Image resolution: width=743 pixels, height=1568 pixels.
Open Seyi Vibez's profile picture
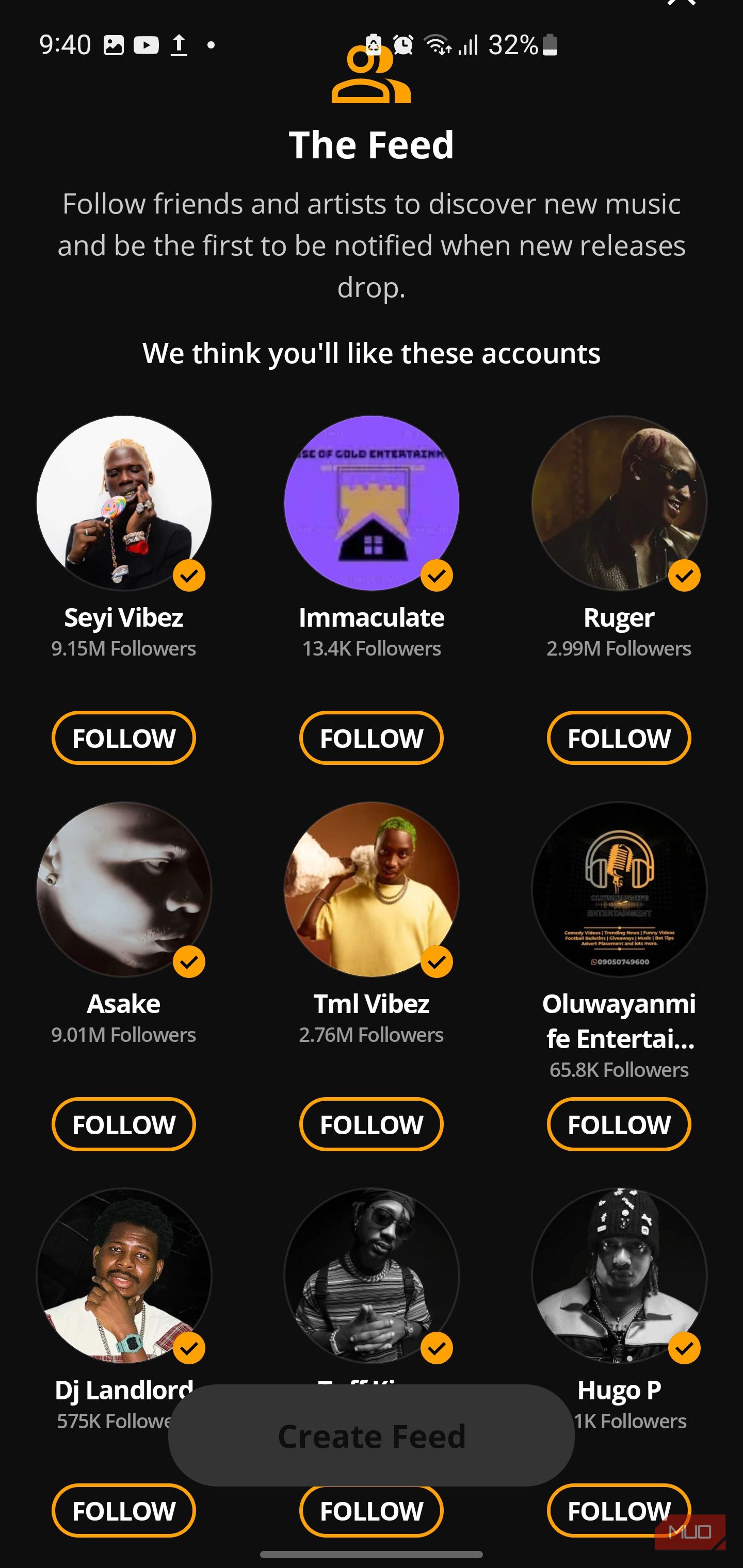124,503
